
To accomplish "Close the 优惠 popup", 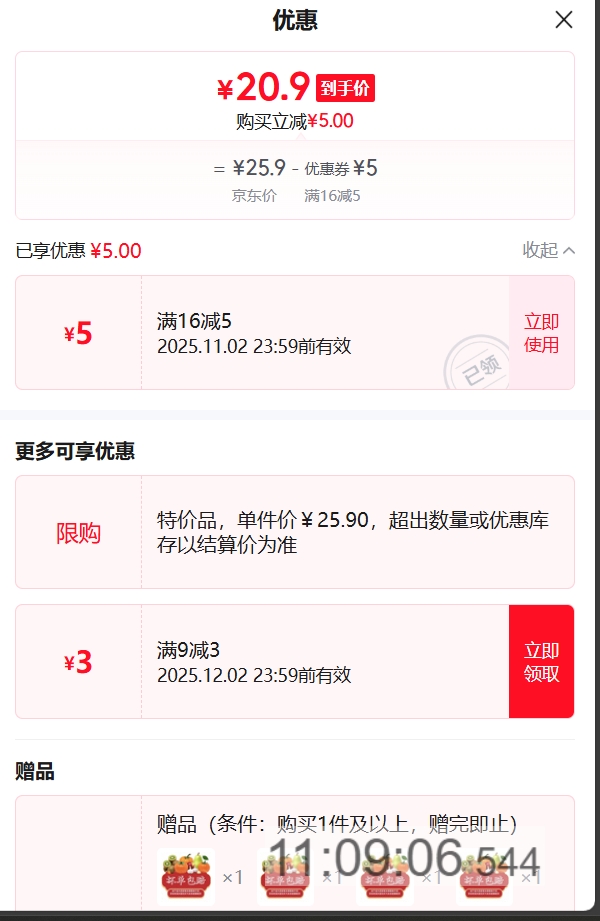I will pyautogui.click(x=564, y=20).
